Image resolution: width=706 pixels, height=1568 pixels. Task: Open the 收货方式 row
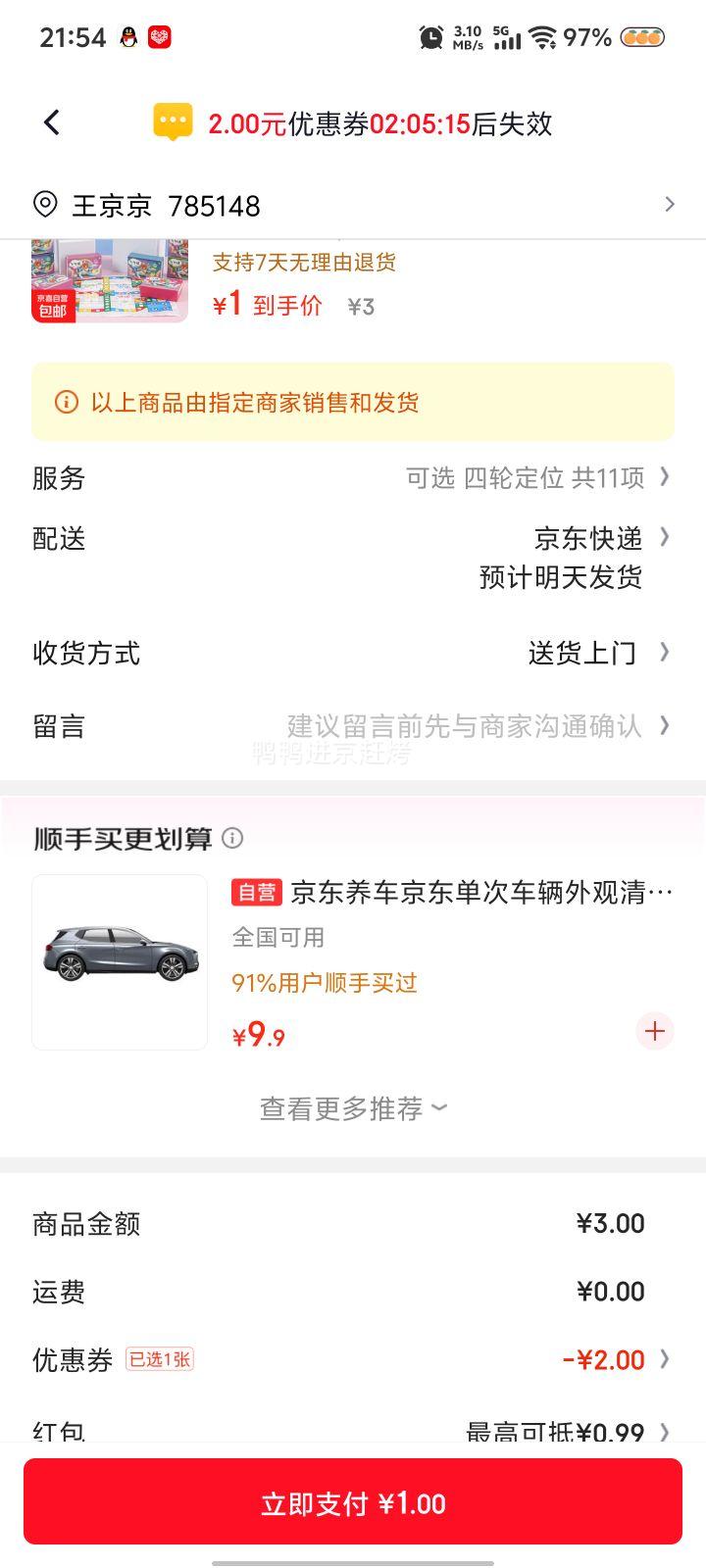[x=353, y=653]
